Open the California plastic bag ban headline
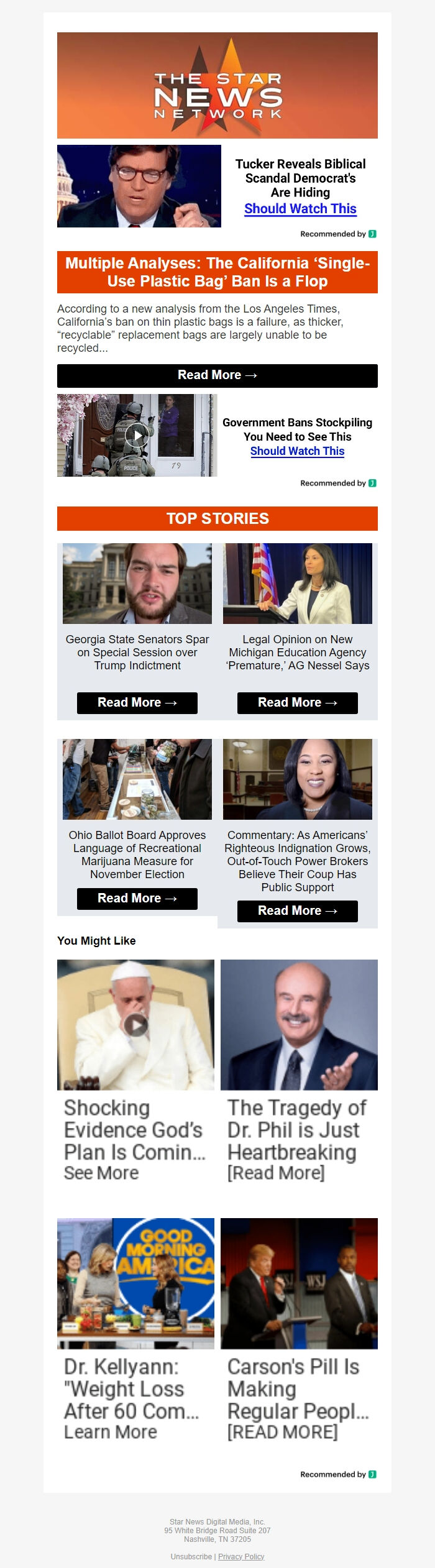 (217, 272)
